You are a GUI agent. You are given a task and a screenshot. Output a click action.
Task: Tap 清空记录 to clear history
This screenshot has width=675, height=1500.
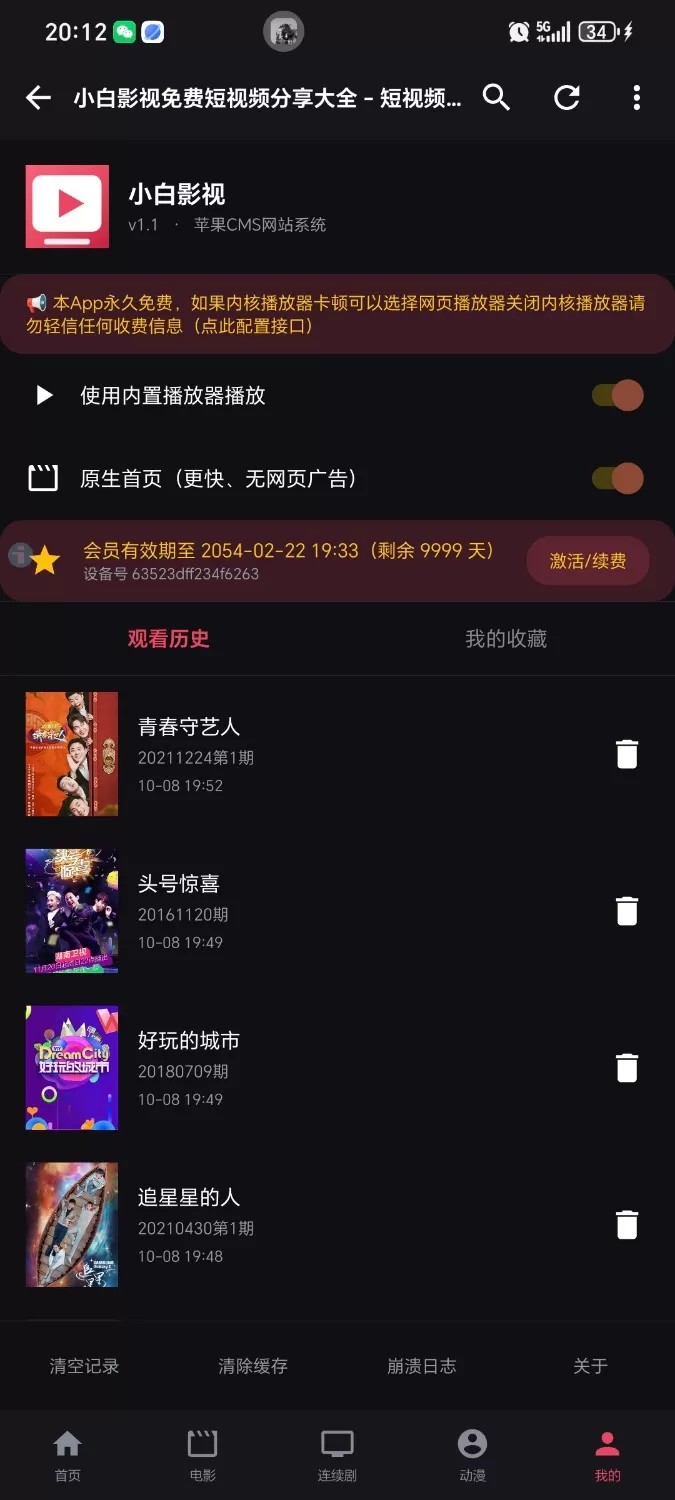(84, 1366)
